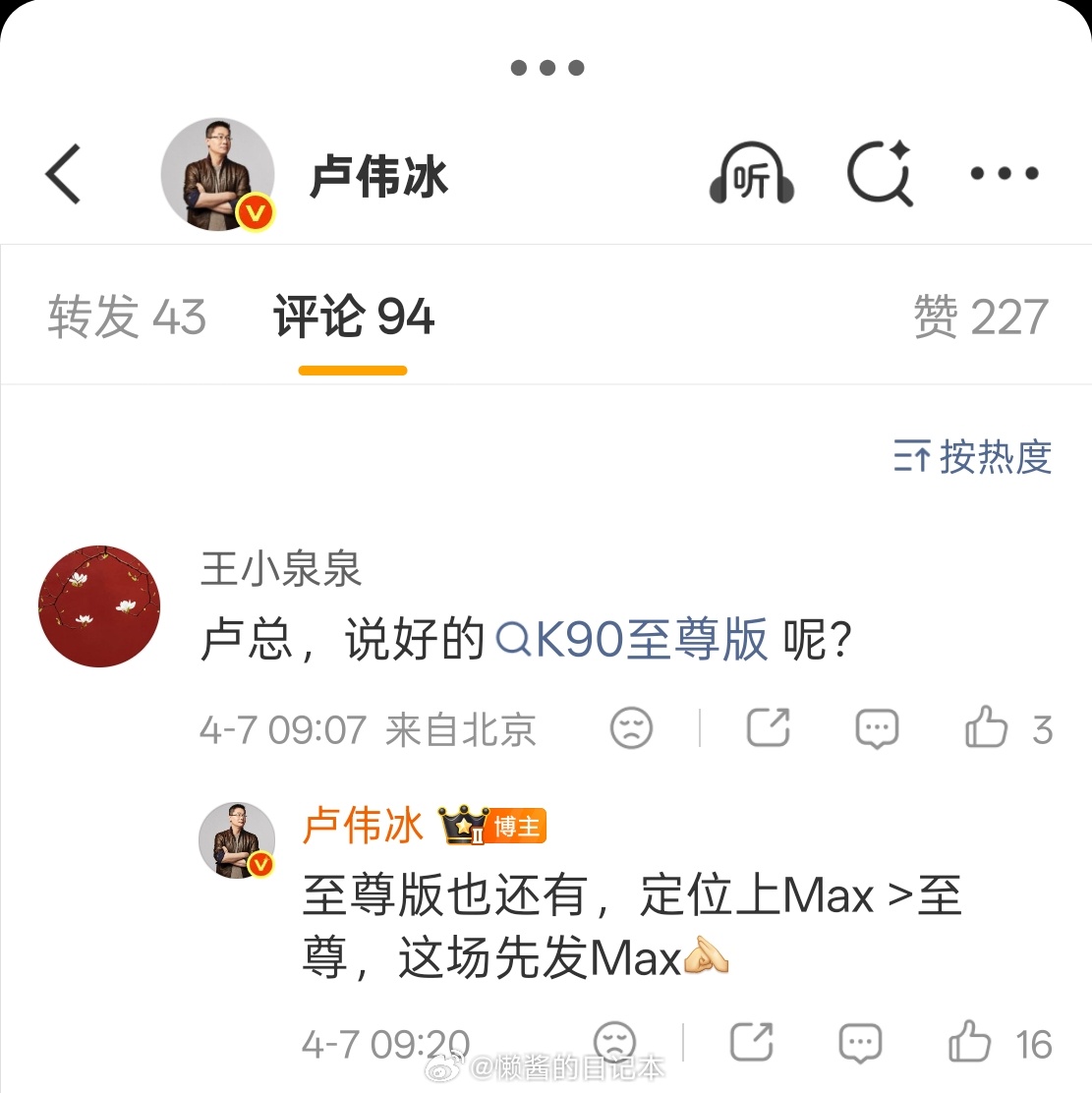The image size is (1092, 1093).
Task: Tap the share icon under 卢伟冰's reply
Action: (753, 1041)
